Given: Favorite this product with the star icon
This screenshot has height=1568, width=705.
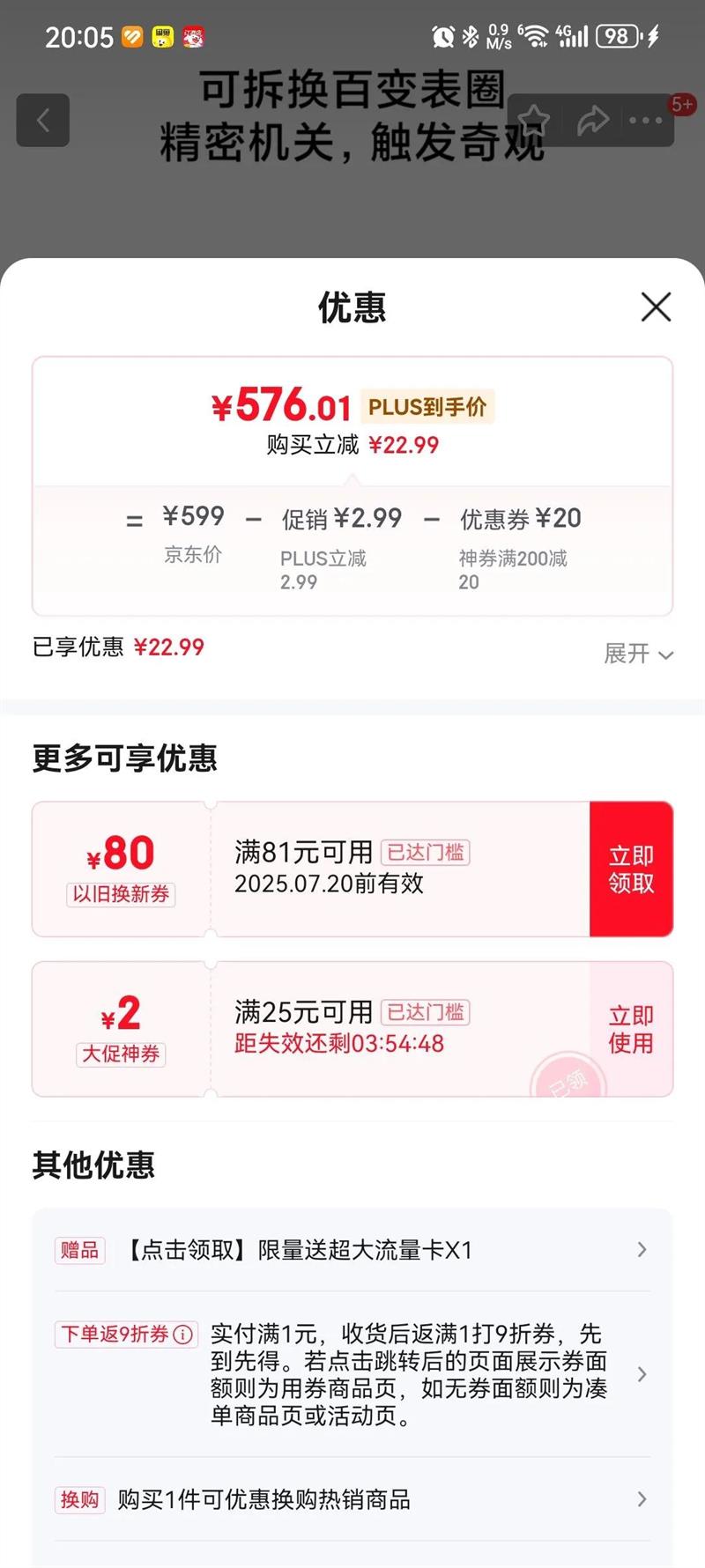Looking at the screenshot, I should pyautogui.click(x=533, y=121).
